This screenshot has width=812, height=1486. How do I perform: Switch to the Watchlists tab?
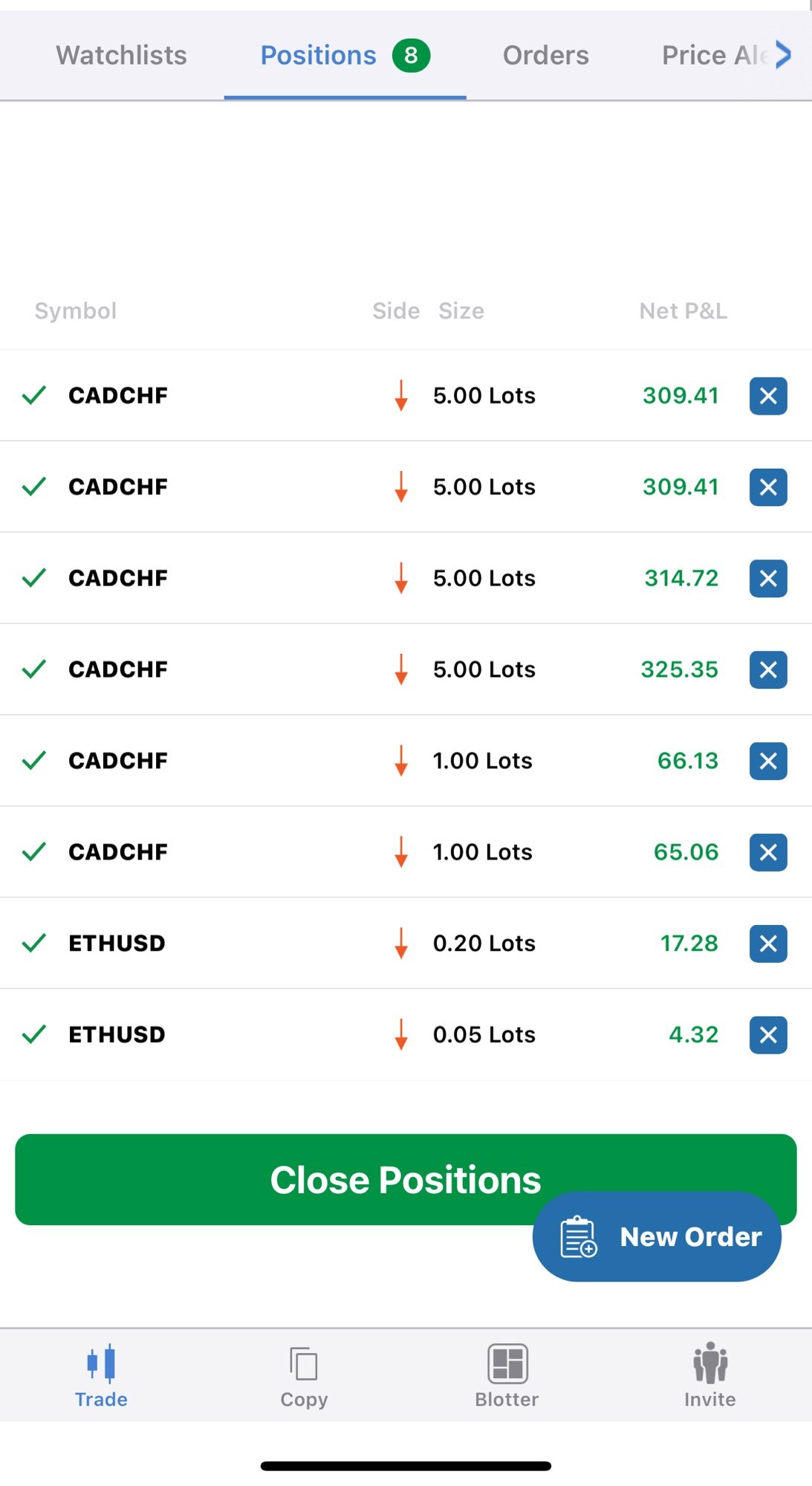click(121, 56)
